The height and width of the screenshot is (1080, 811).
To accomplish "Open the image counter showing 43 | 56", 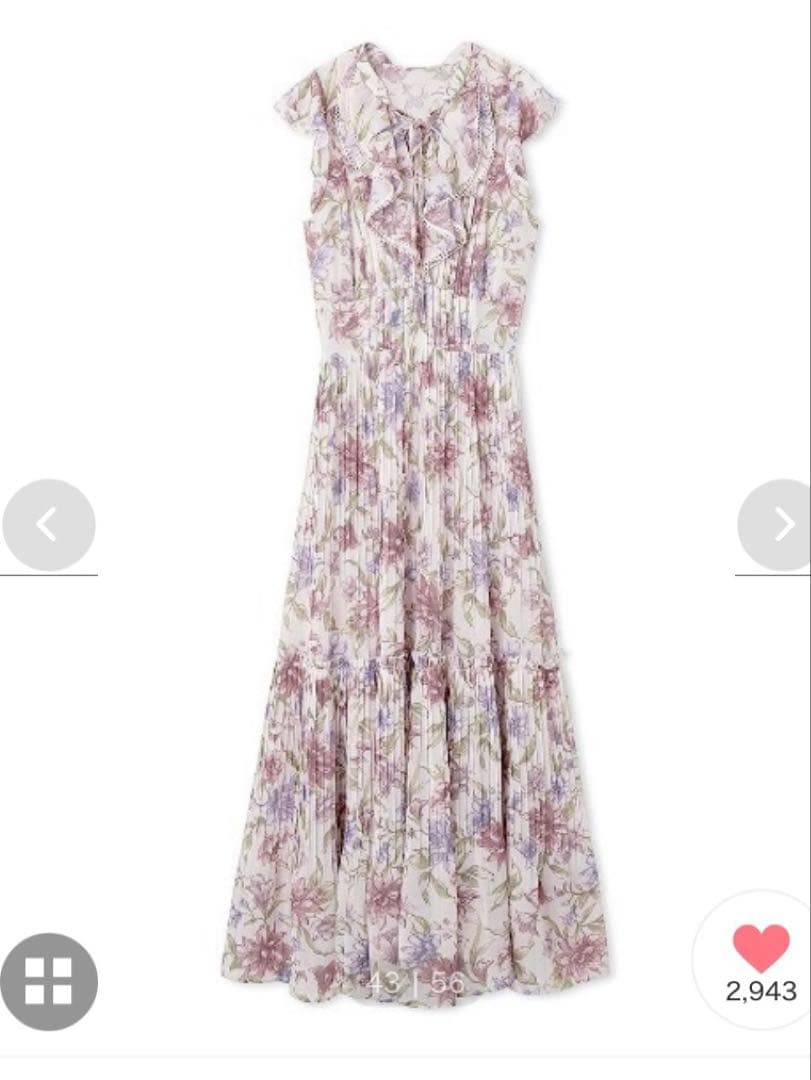I will pos(418,981).
